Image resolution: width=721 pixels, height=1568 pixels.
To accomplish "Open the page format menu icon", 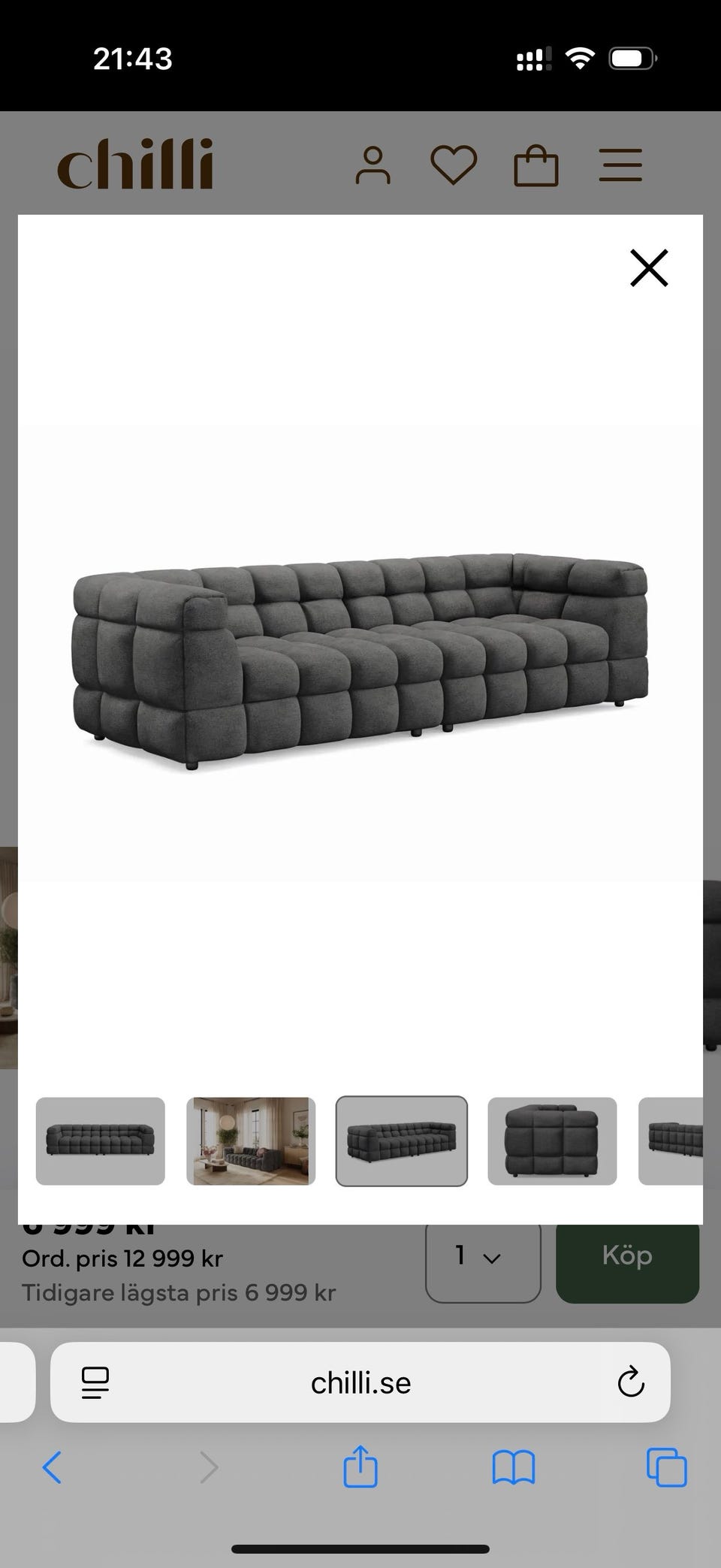I will [x=95, y=1383].
